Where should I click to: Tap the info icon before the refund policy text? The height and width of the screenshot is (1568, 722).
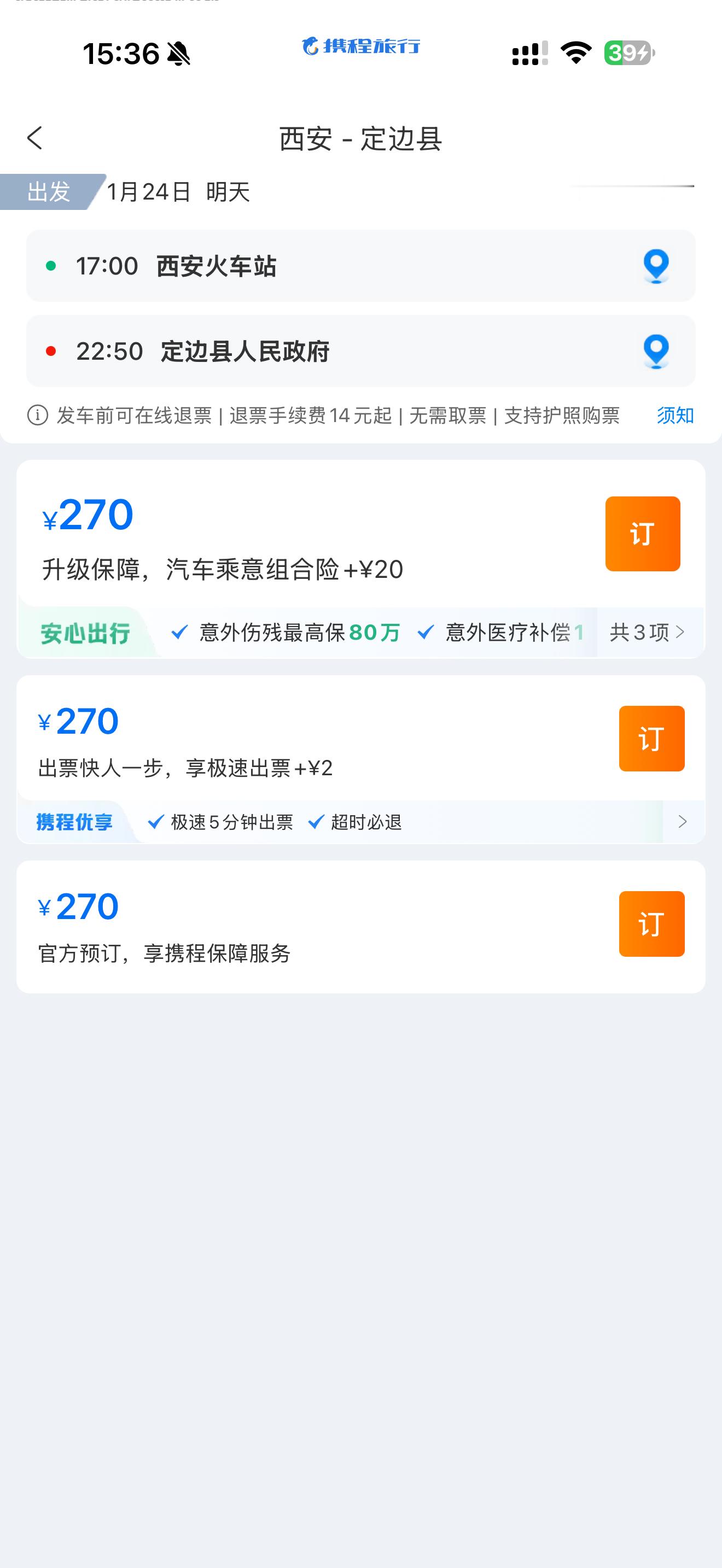point(38,417)
